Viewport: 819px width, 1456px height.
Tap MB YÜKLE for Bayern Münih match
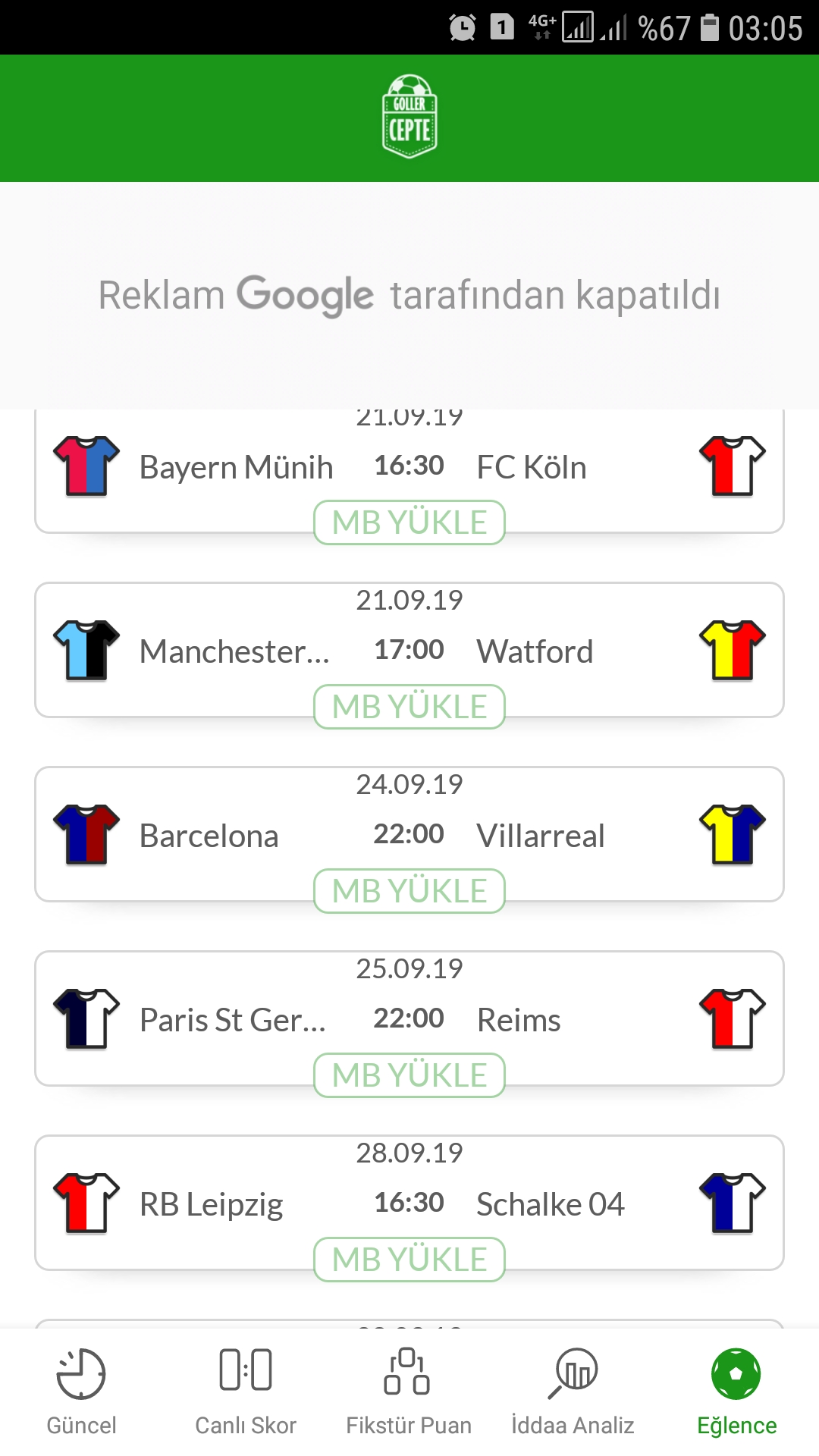[409, 522]
